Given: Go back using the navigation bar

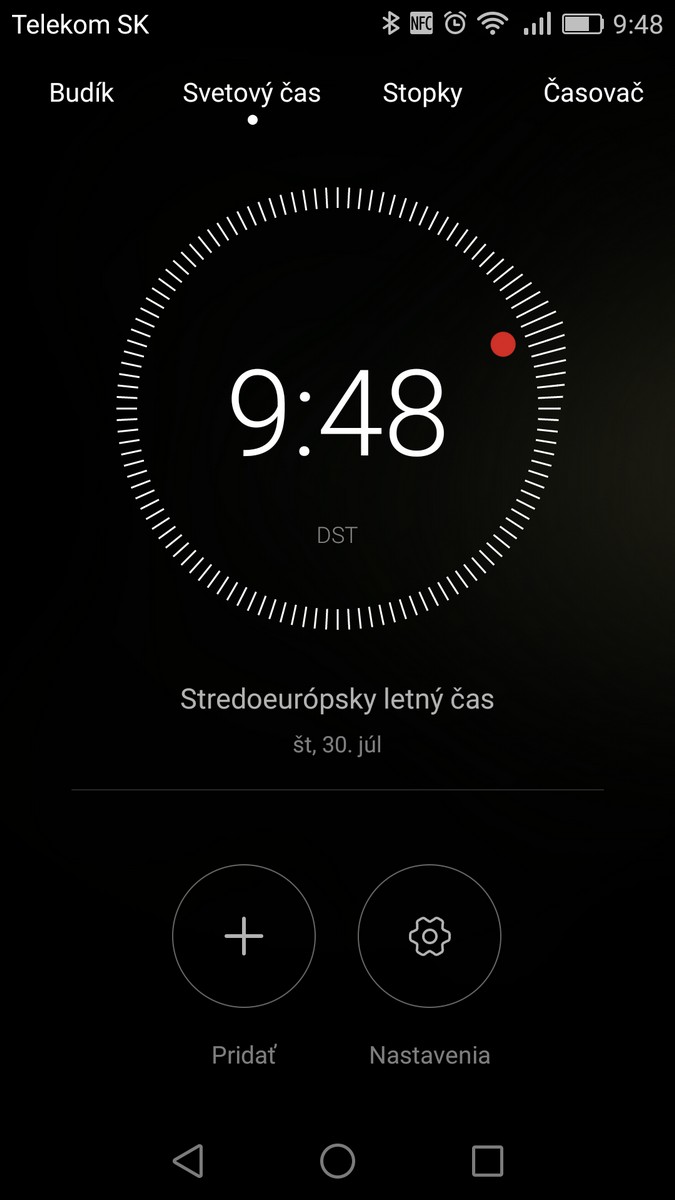Looking at the screenshot, I should [188, 1160].
